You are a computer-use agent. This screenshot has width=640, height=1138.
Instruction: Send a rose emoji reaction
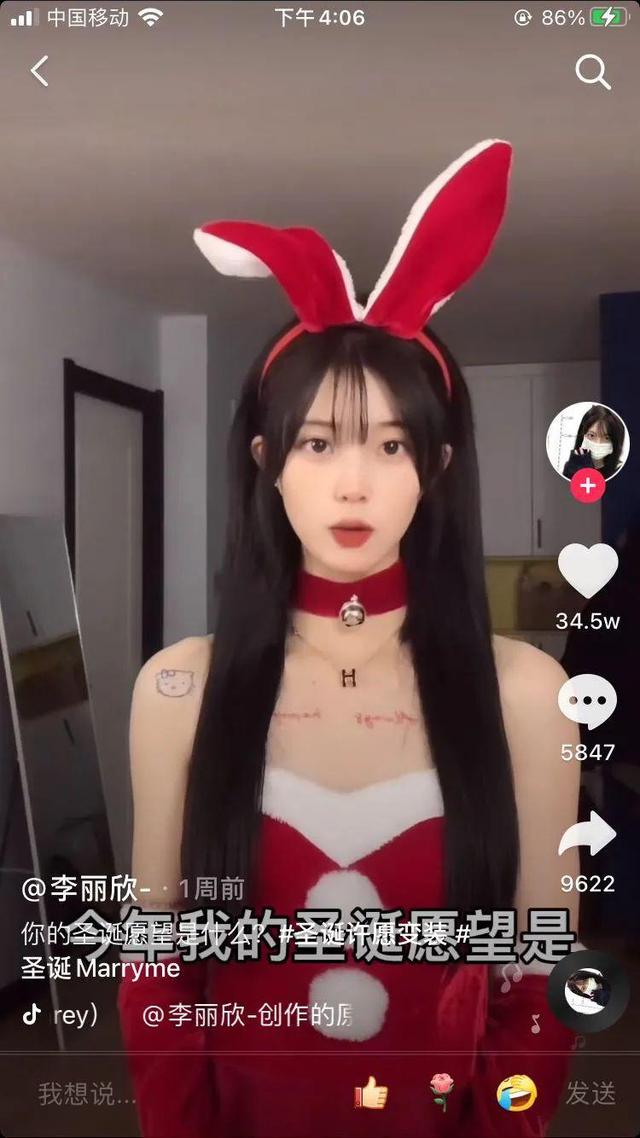tap(441, 1093)
